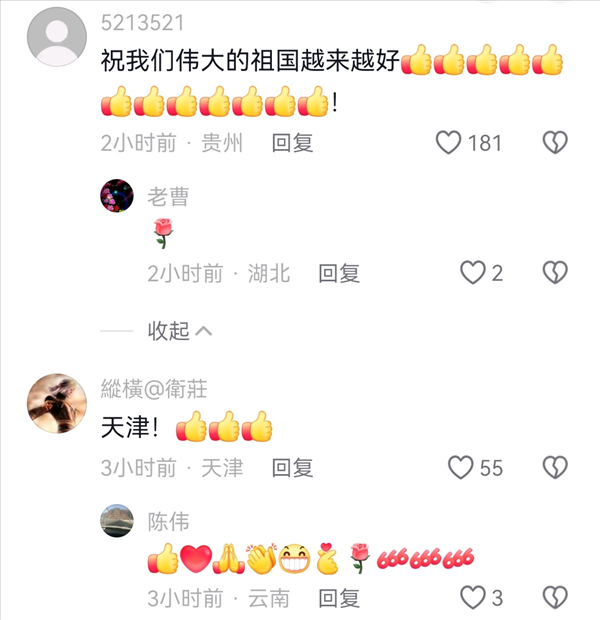Like 陈伟's emoji reply
Viewport: 600px width, 620px height.
click(x=472, y=599)
